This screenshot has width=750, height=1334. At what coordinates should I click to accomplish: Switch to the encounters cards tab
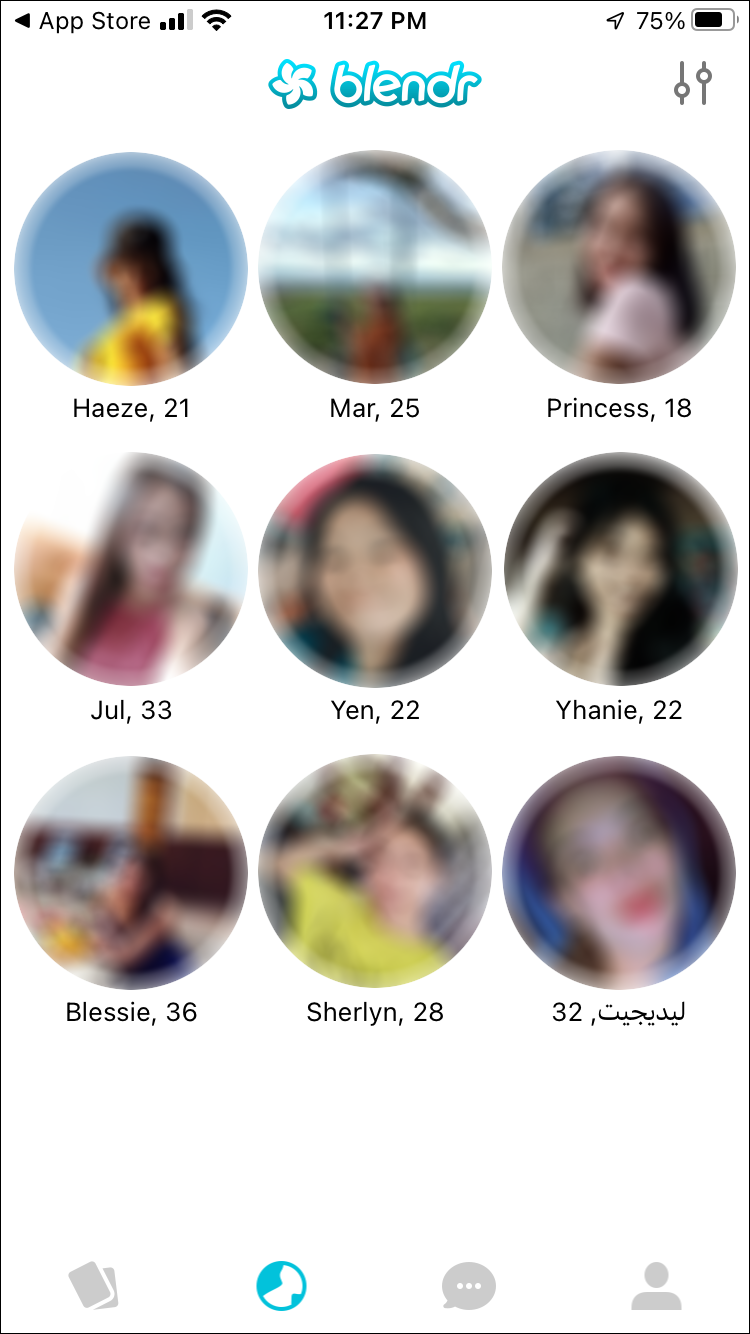tap(93, 1285)
